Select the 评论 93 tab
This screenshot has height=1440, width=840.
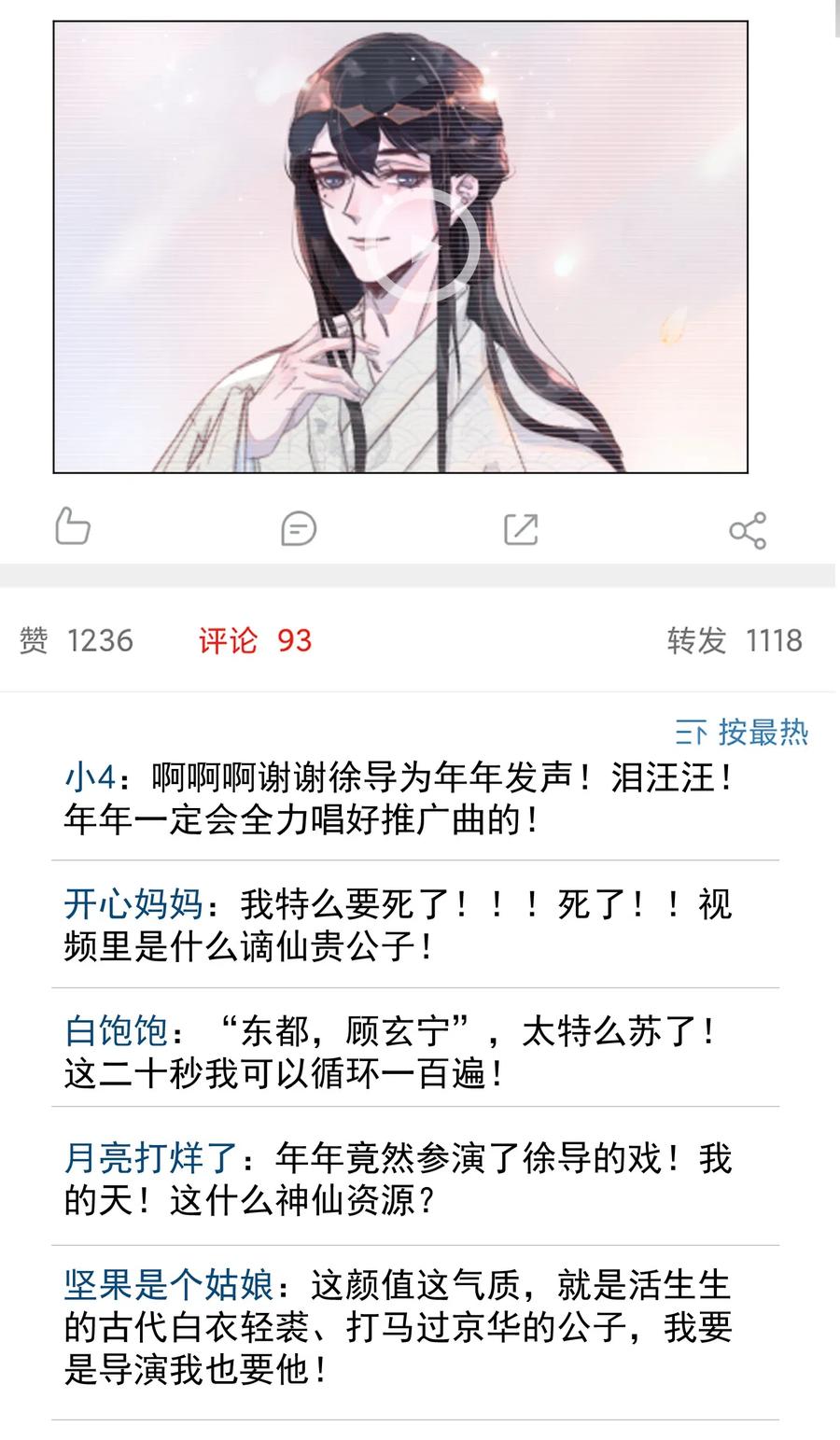(255, 640)
